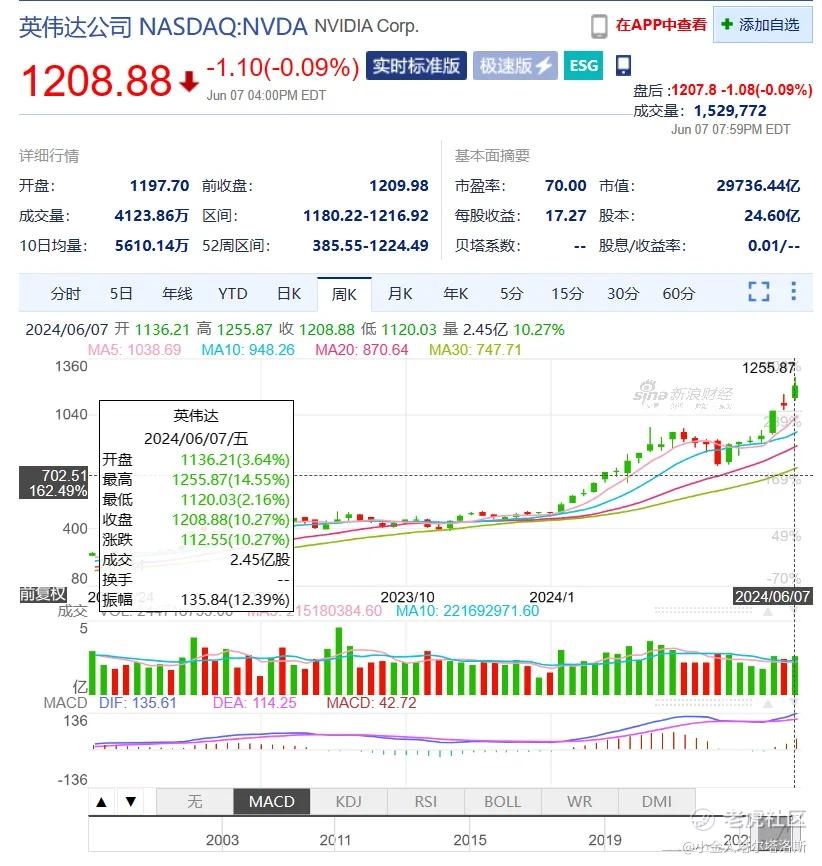The width and height of the screenshot is (822, 866).
Task: Select the 60分 interval tab
Action: coord(678,294)
